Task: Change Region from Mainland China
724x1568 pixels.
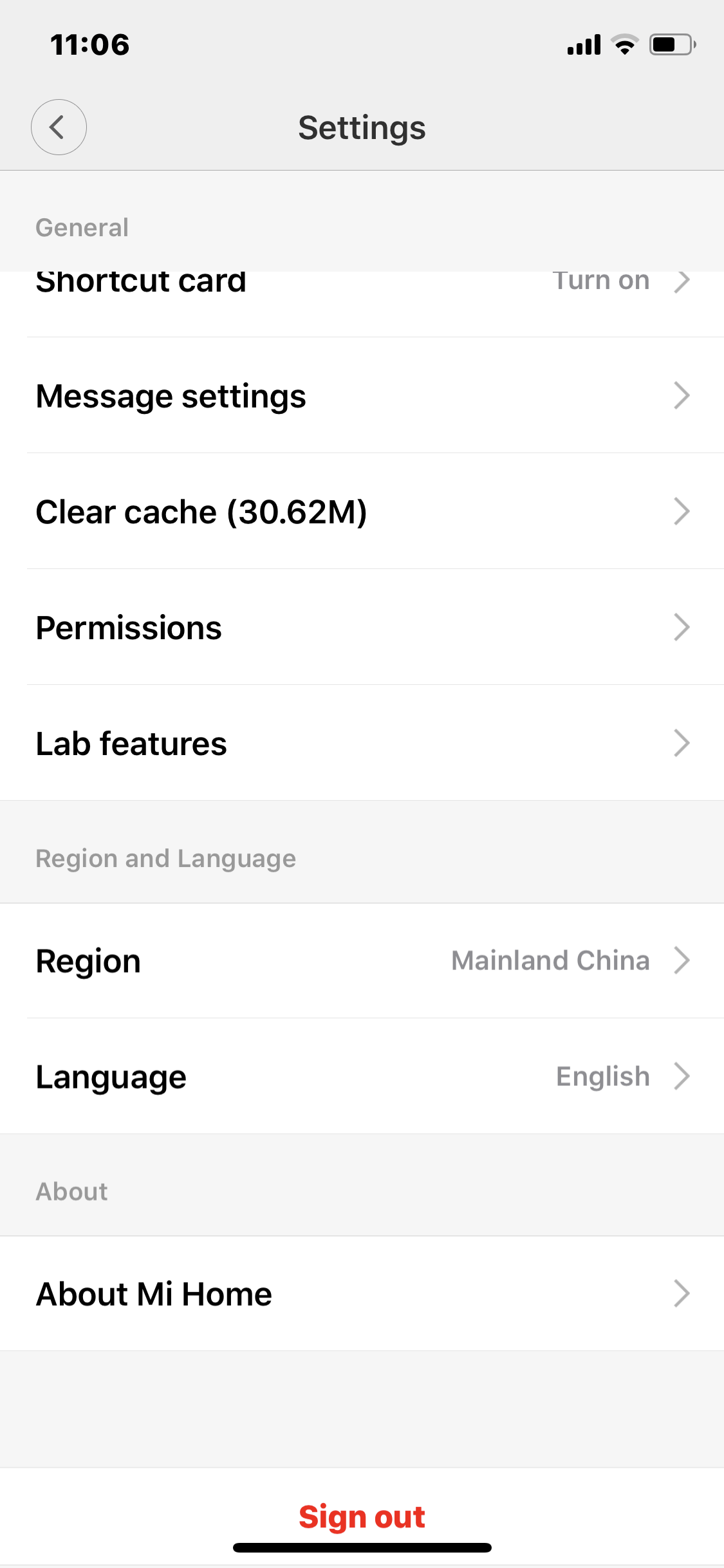Action: pyautogui.click(x=362, y=960)
